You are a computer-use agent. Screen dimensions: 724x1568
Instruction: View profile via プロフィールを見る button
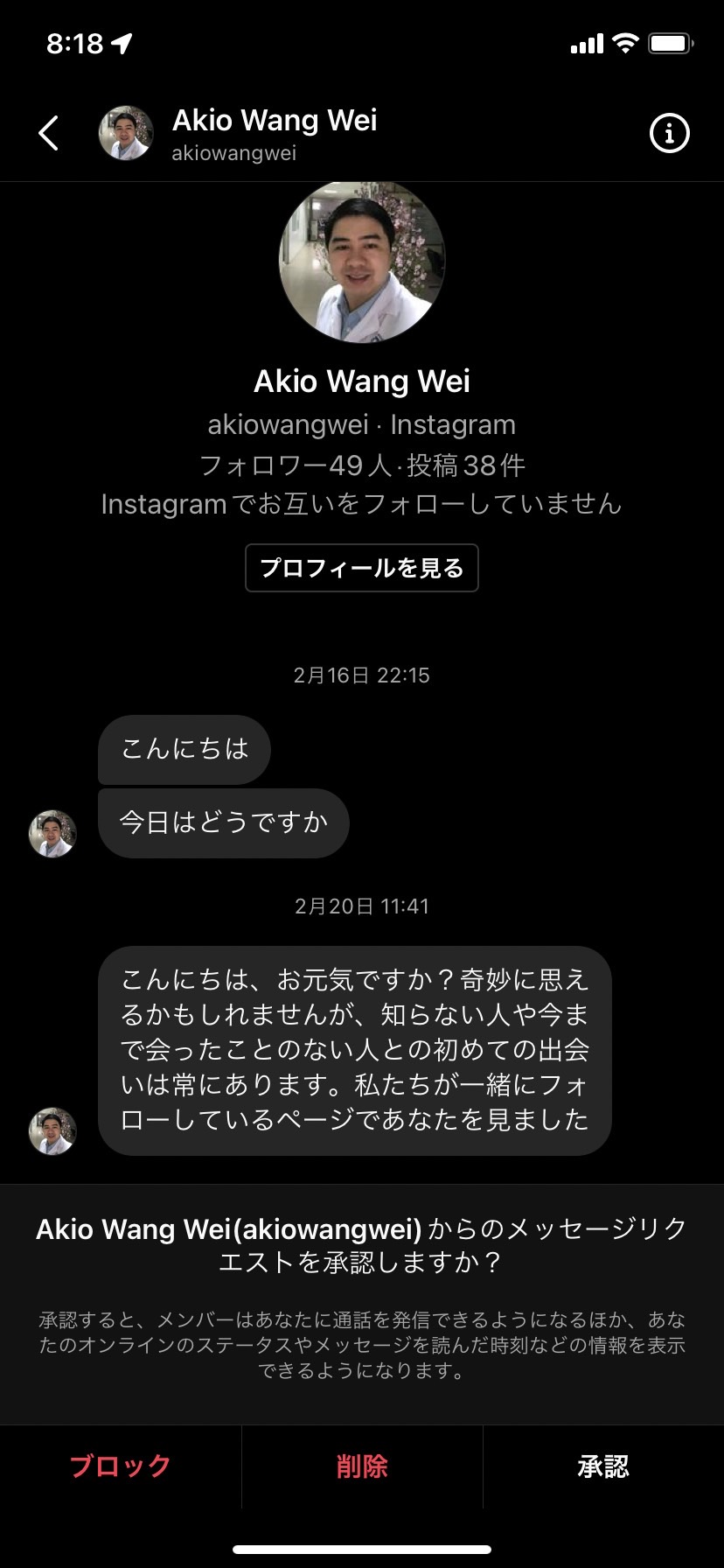[x=362, y=568]
